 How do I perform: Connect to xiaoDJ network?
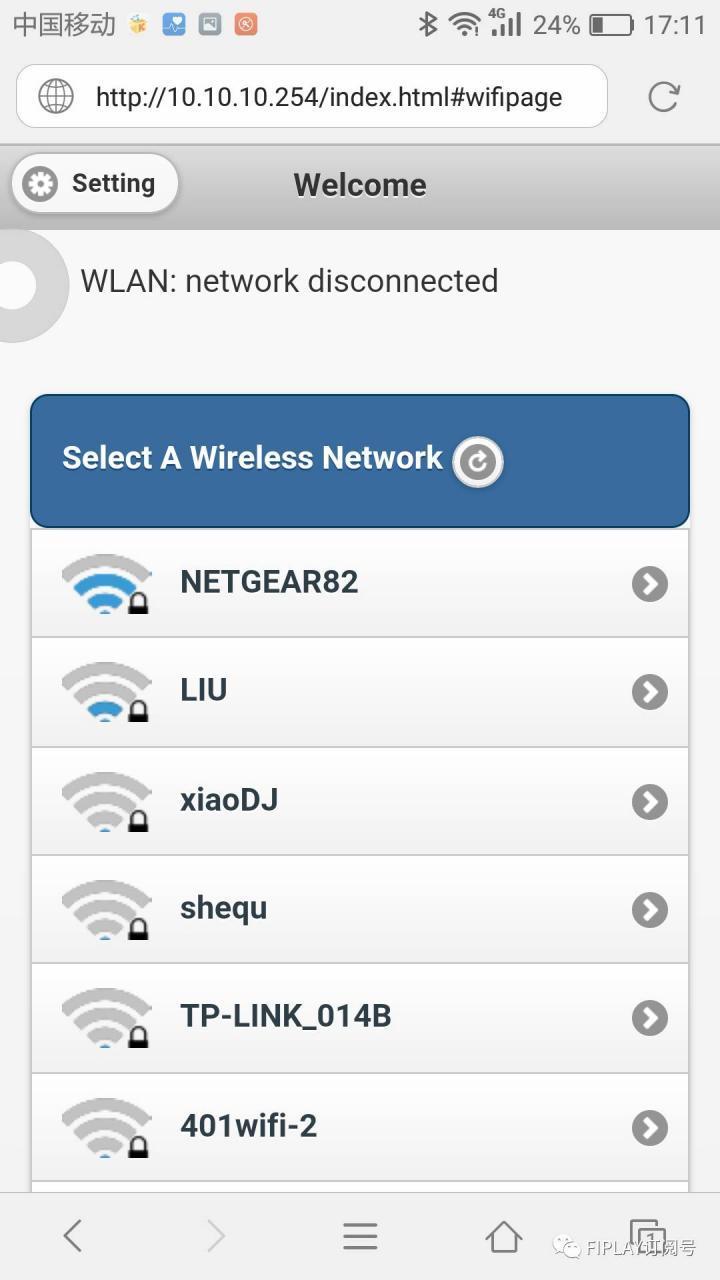(x=360, y=801)
